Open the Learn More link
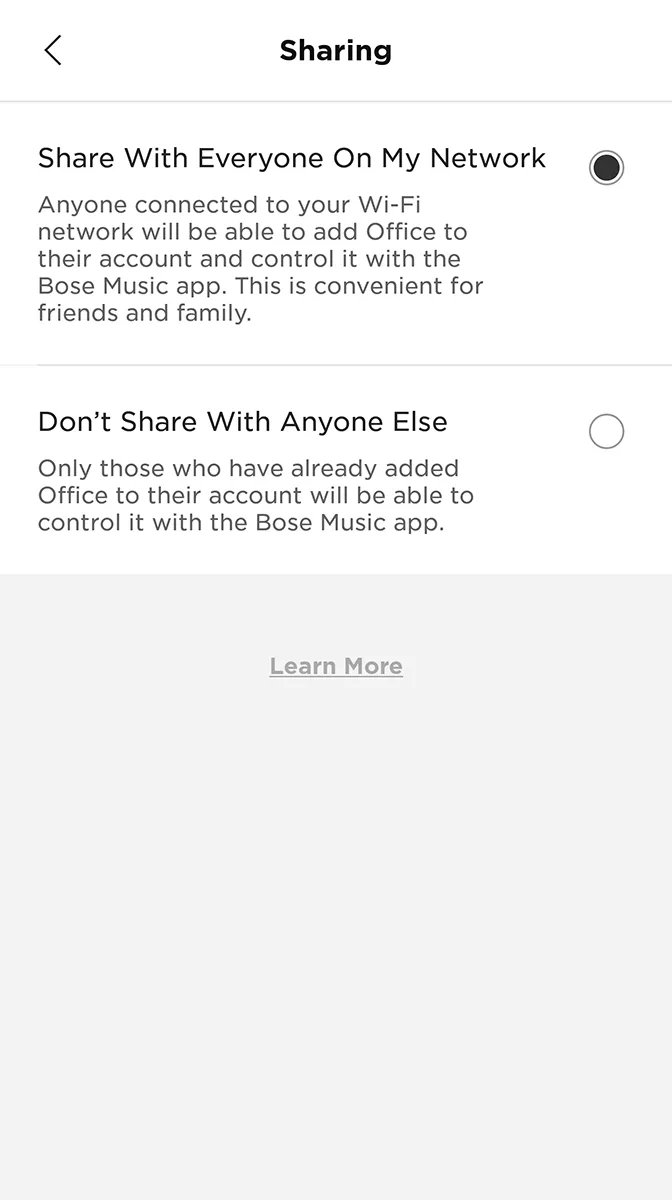Viewport: 672px width, 1200px height. point(336,666)
